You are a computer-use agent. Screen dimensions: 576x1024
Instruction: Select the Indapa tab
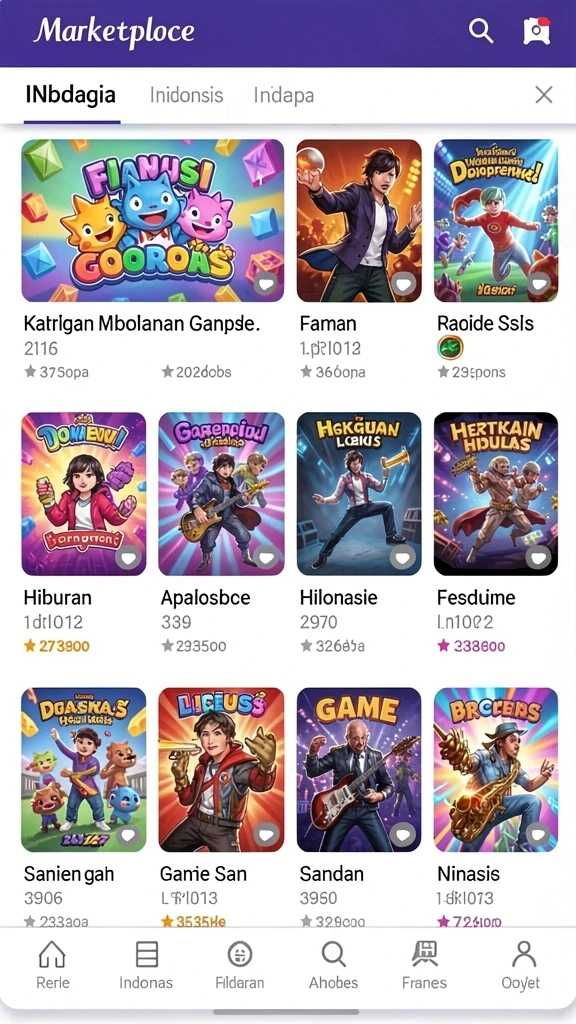click(283, 95)
